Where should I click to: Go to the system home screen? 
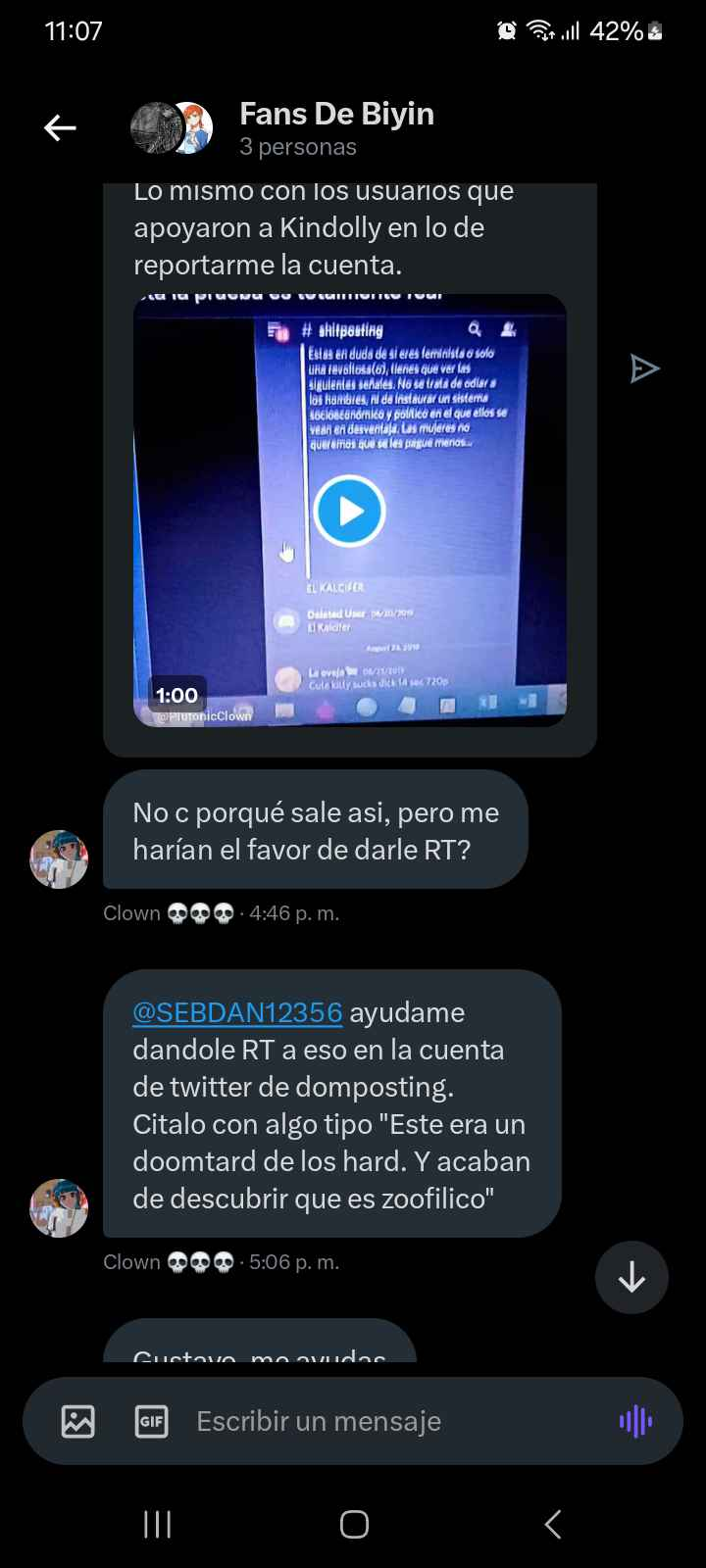[x=354, y=1524]
